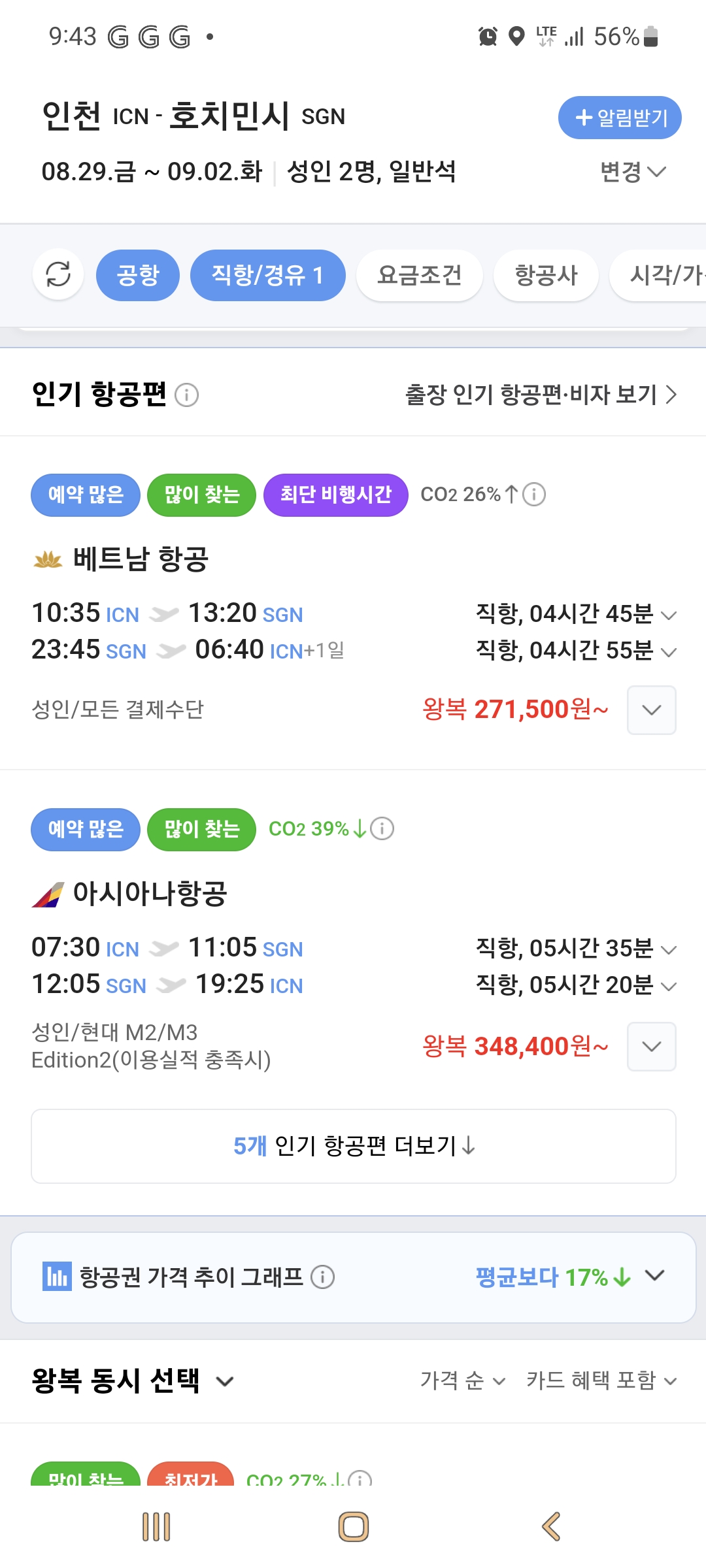Expand the 항공권 가격 추이 그래프 panel

tap(654, 1275)
